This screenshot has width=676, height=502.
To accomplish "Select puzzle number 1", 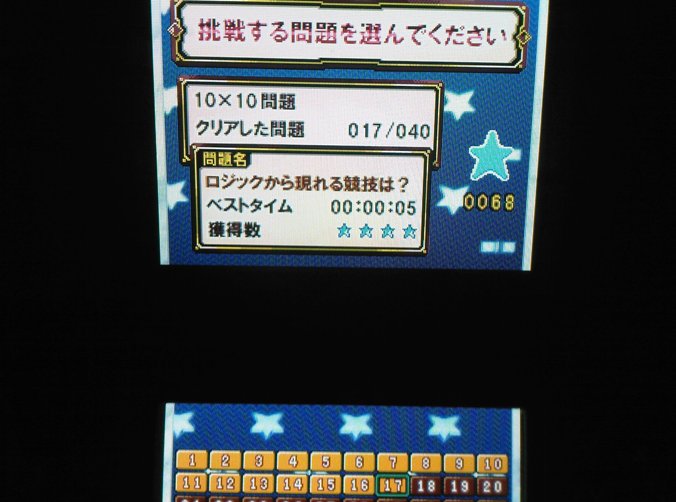I will [193, 463].
